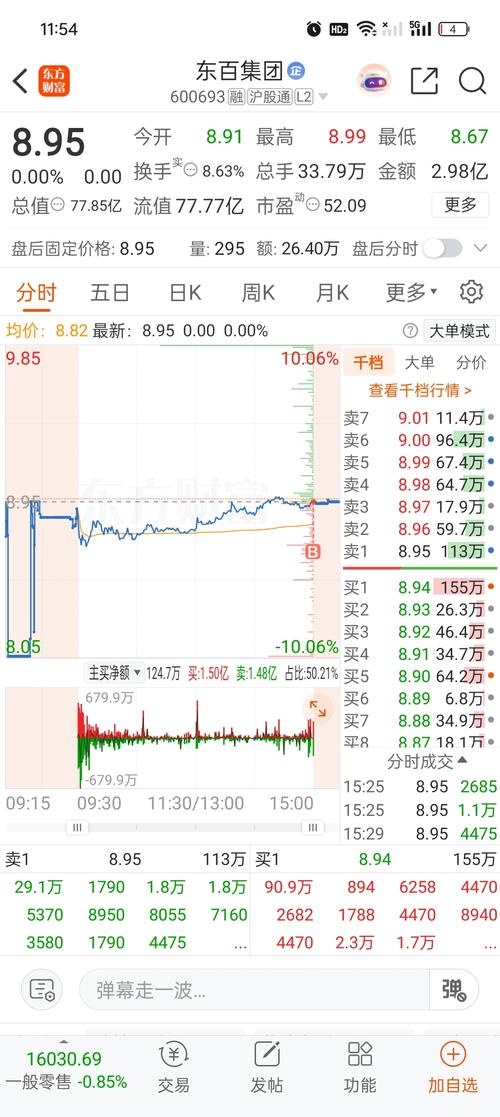Toggle the 盘后分时 switch

[x=442, y=249]
